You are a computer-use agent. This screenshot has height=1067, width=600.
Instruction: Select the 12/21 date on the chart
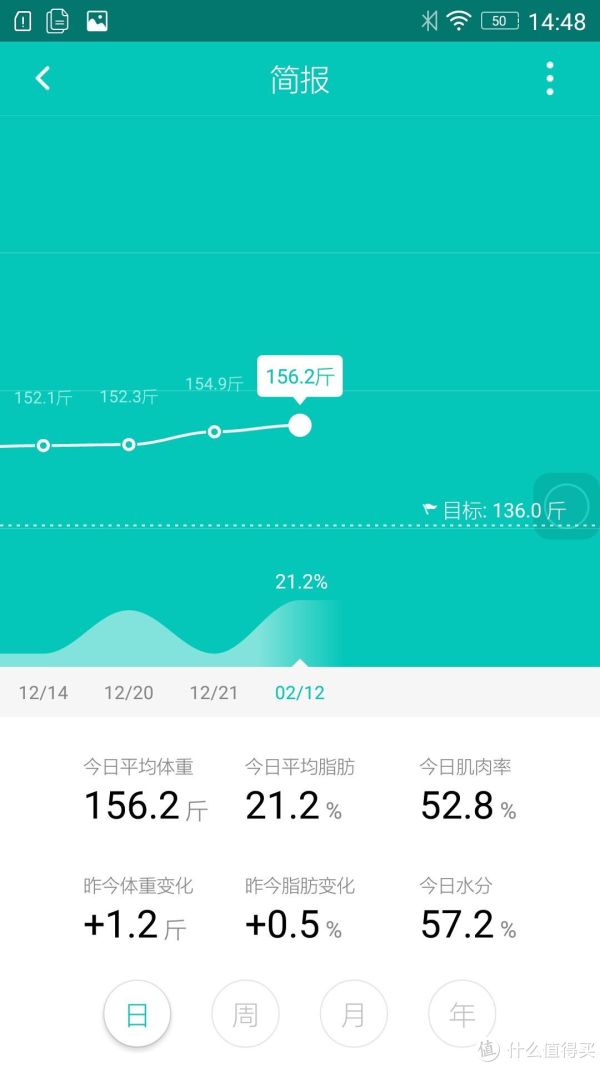click(214, 693)
